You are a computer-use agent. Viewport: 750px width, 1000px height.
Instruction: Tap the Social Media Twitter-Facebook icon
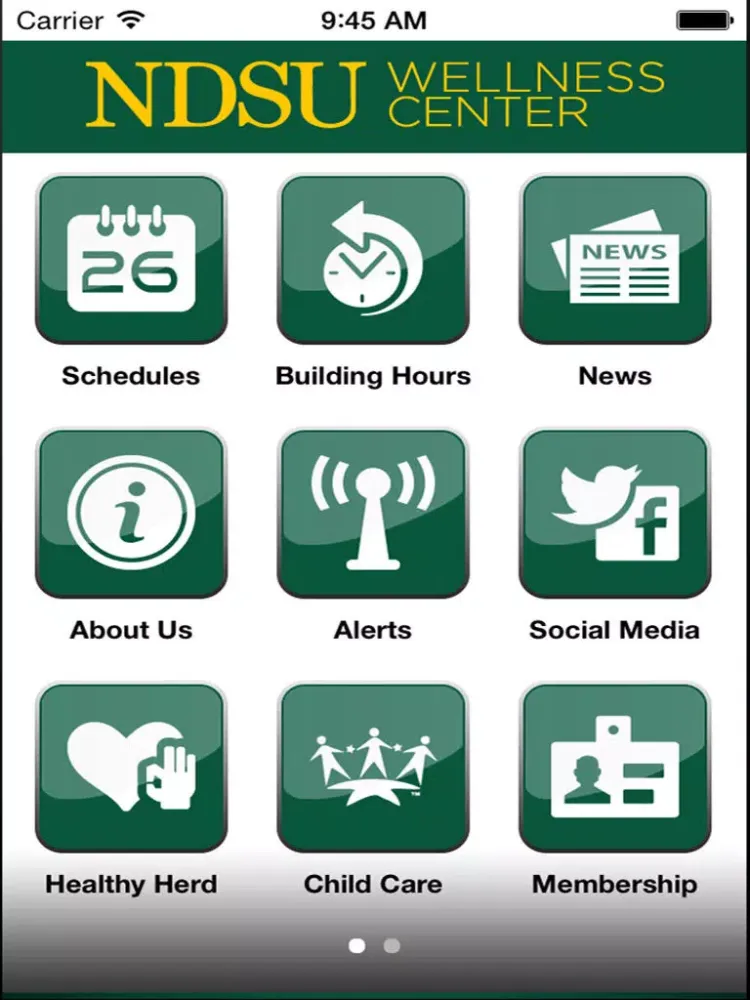[614, 512]
